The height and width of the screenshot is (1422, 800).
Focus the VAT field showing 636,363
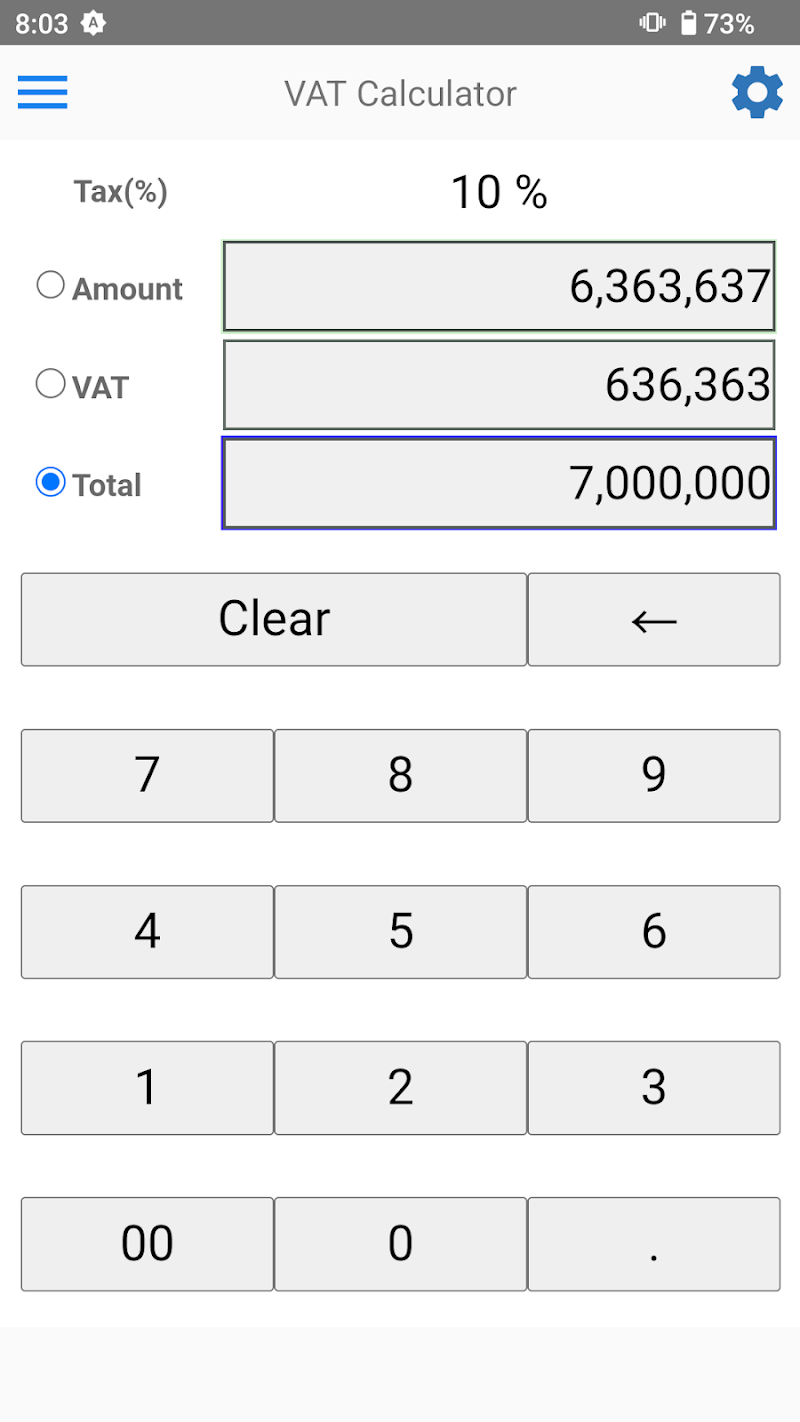pyautogui.click(x=499, y=385)
